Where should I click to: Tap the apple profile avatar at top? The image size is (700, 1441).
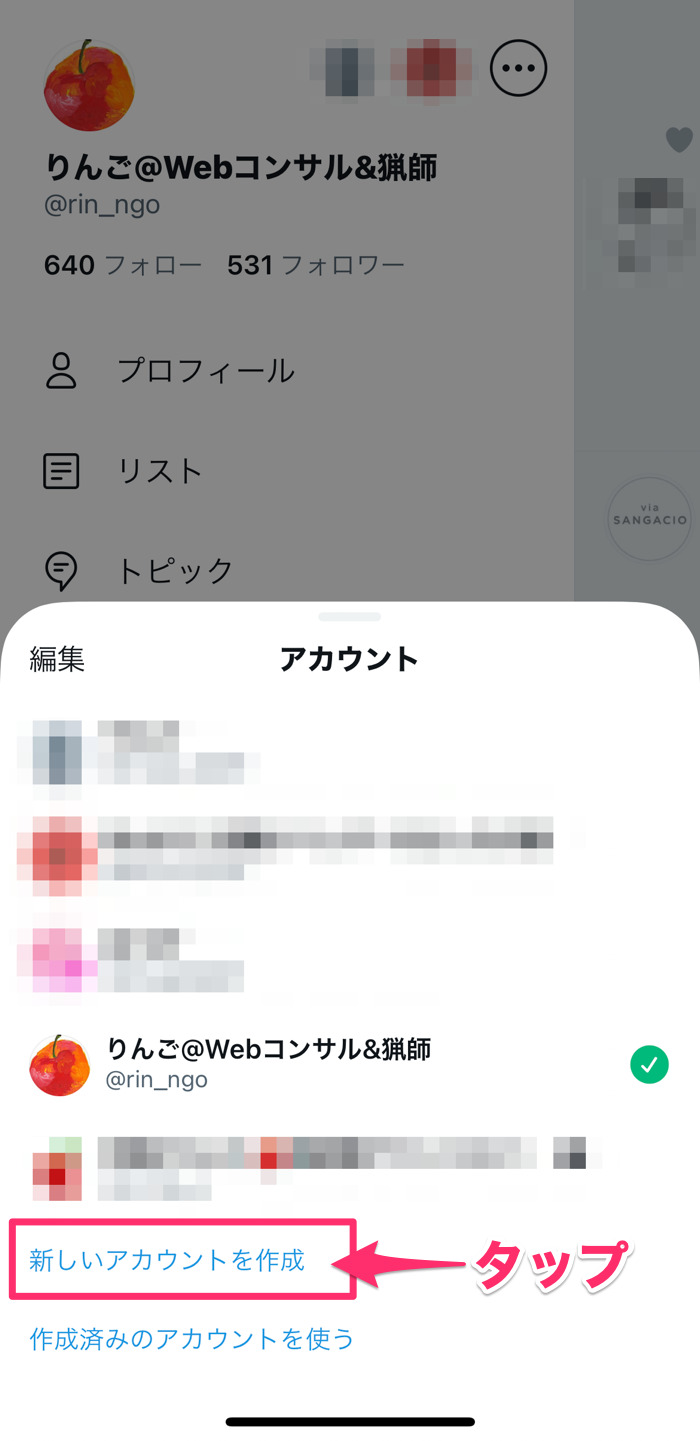(x=89, y=85)
